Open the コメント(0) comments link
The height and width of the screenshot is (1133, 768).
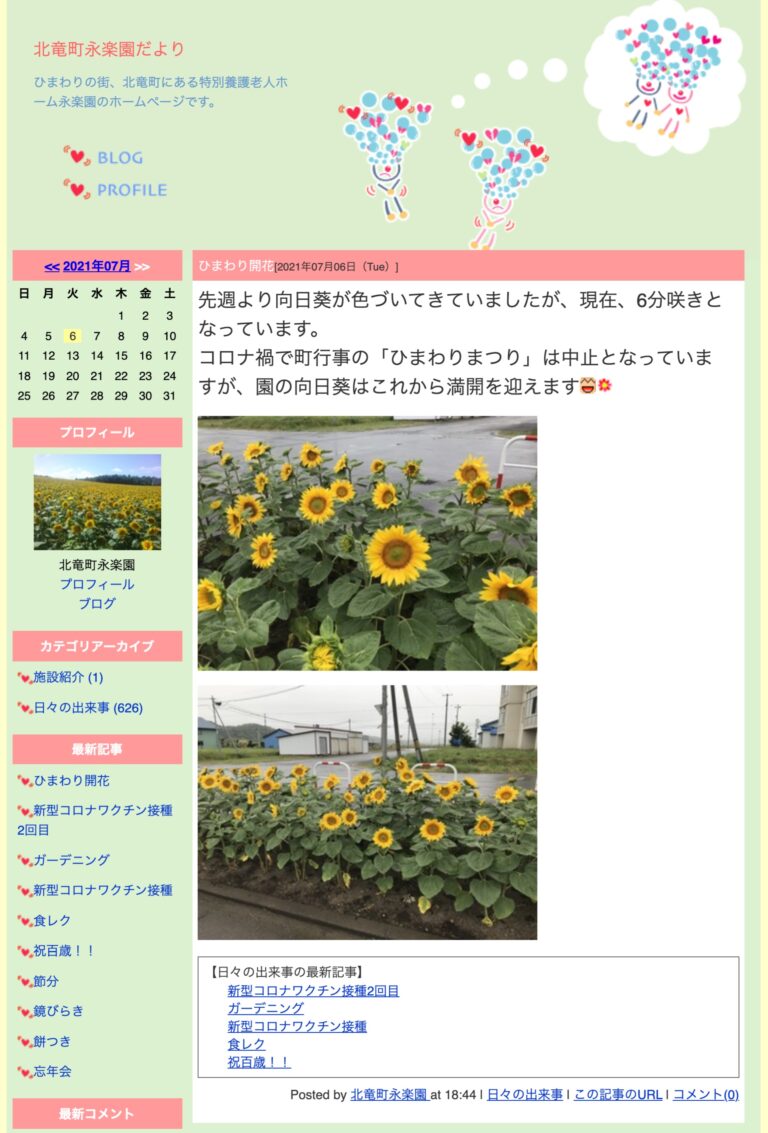click(705, 1095)
